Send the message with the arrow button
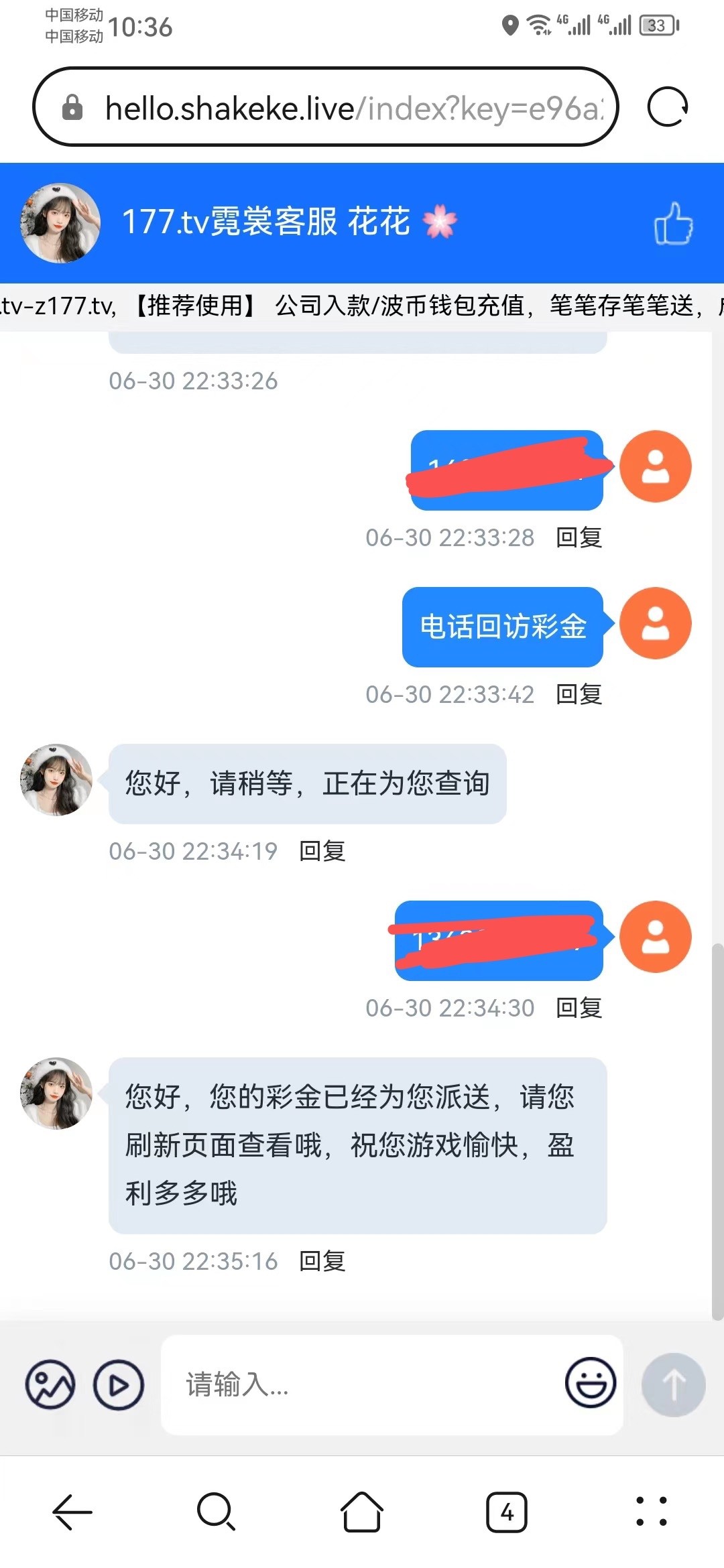 (673, 1384)
